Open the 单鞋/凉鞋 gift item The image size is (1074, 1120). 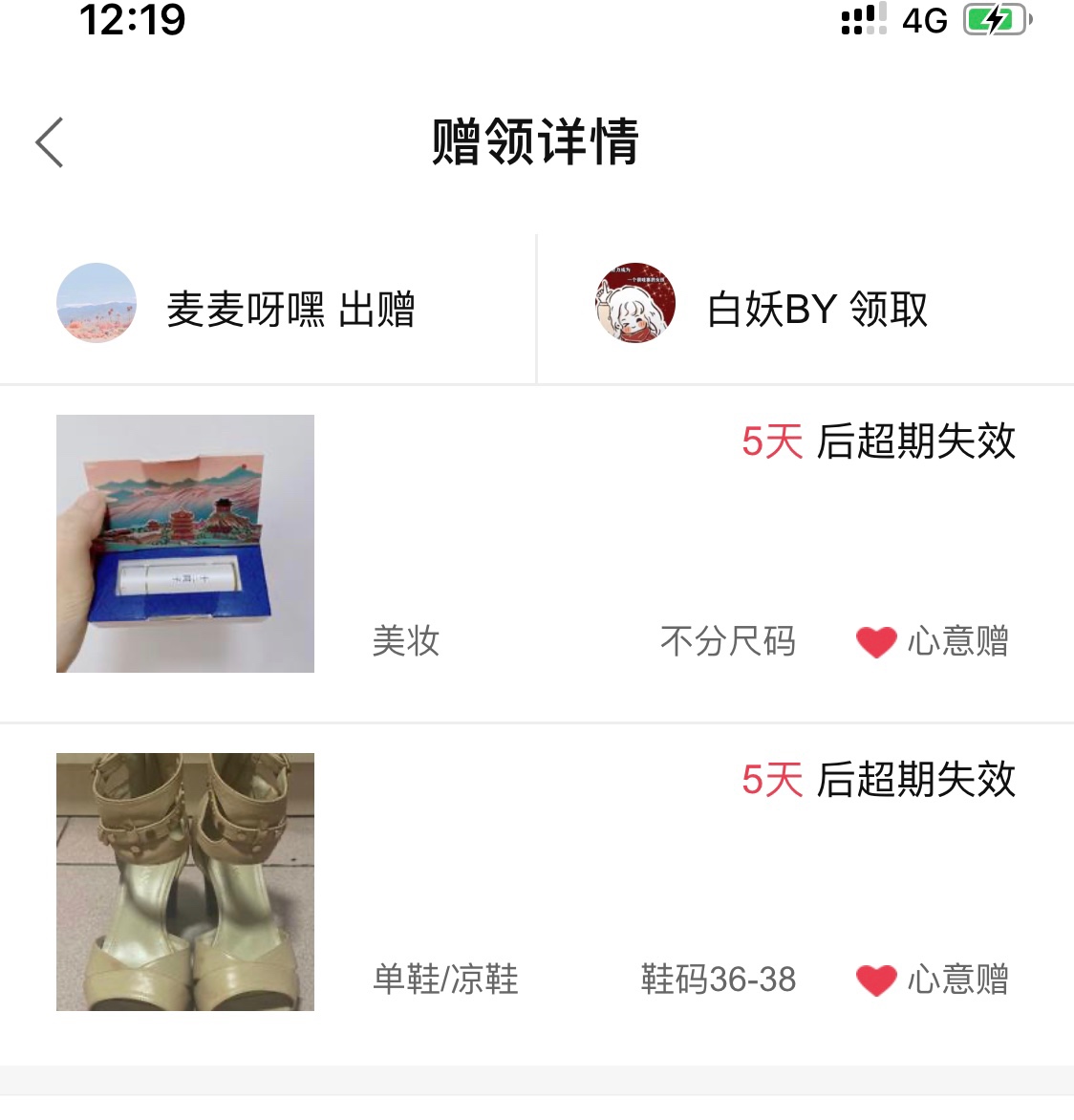click(185, 882)
